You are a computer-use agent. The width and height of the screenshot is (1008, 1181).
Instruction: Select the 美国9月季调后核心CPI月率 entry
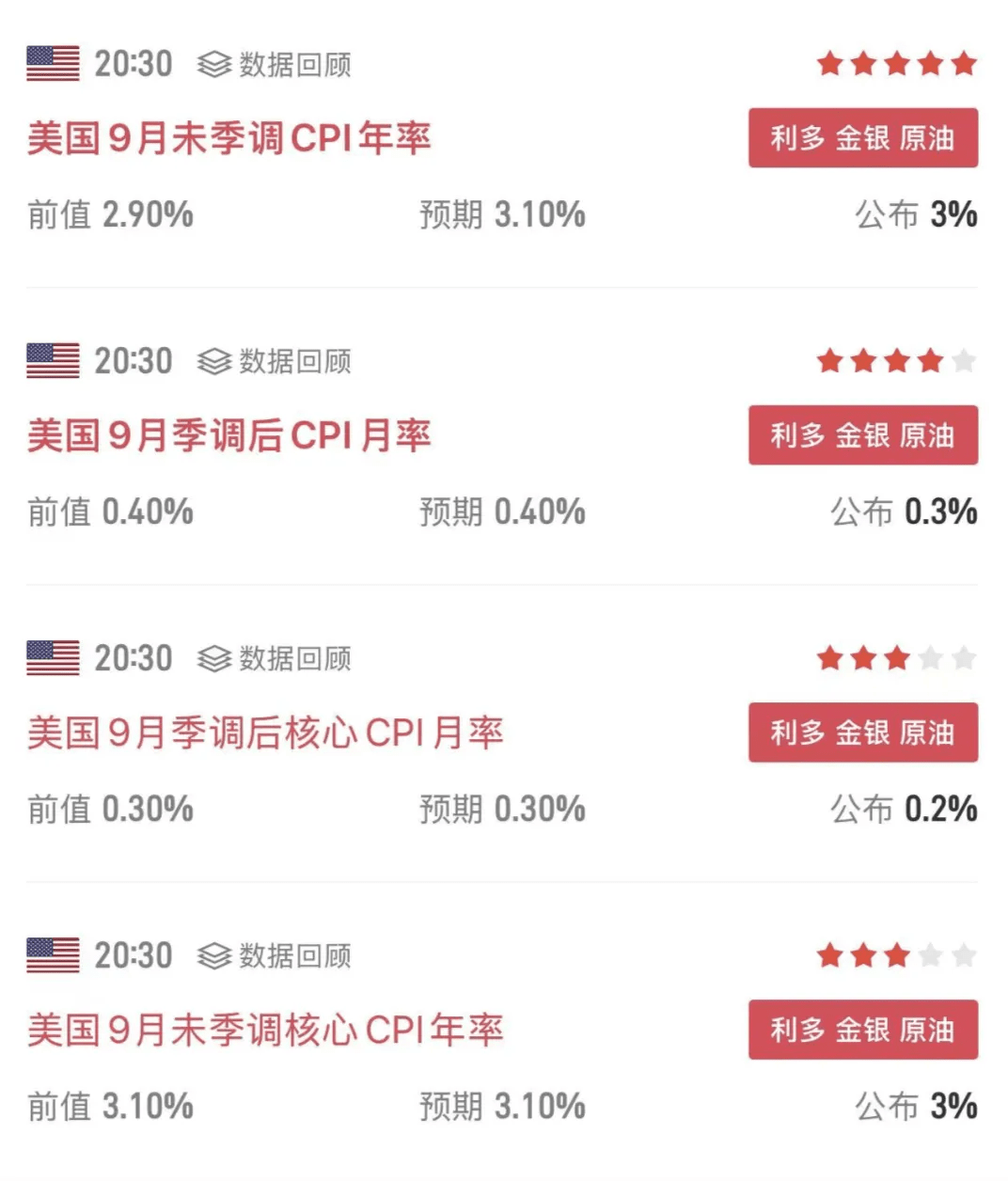[x=265, y=733]
